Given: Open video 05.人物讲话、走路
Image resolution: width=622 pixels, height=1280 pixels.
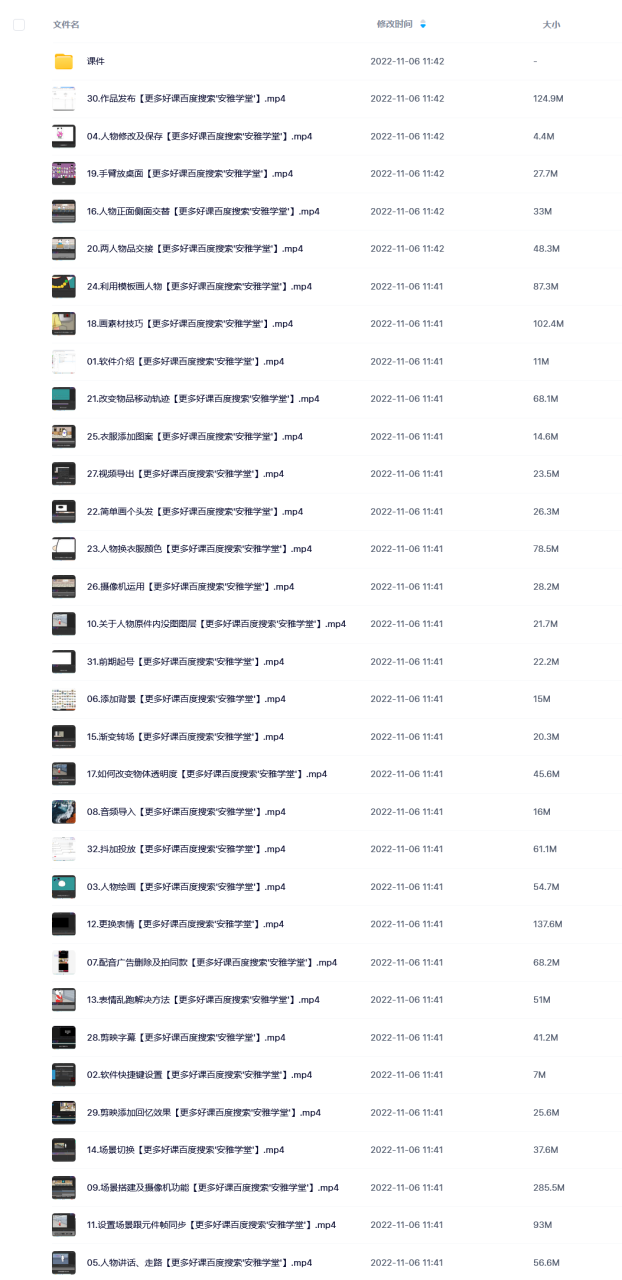Looking at the screenshot, I should (200, 1263).
